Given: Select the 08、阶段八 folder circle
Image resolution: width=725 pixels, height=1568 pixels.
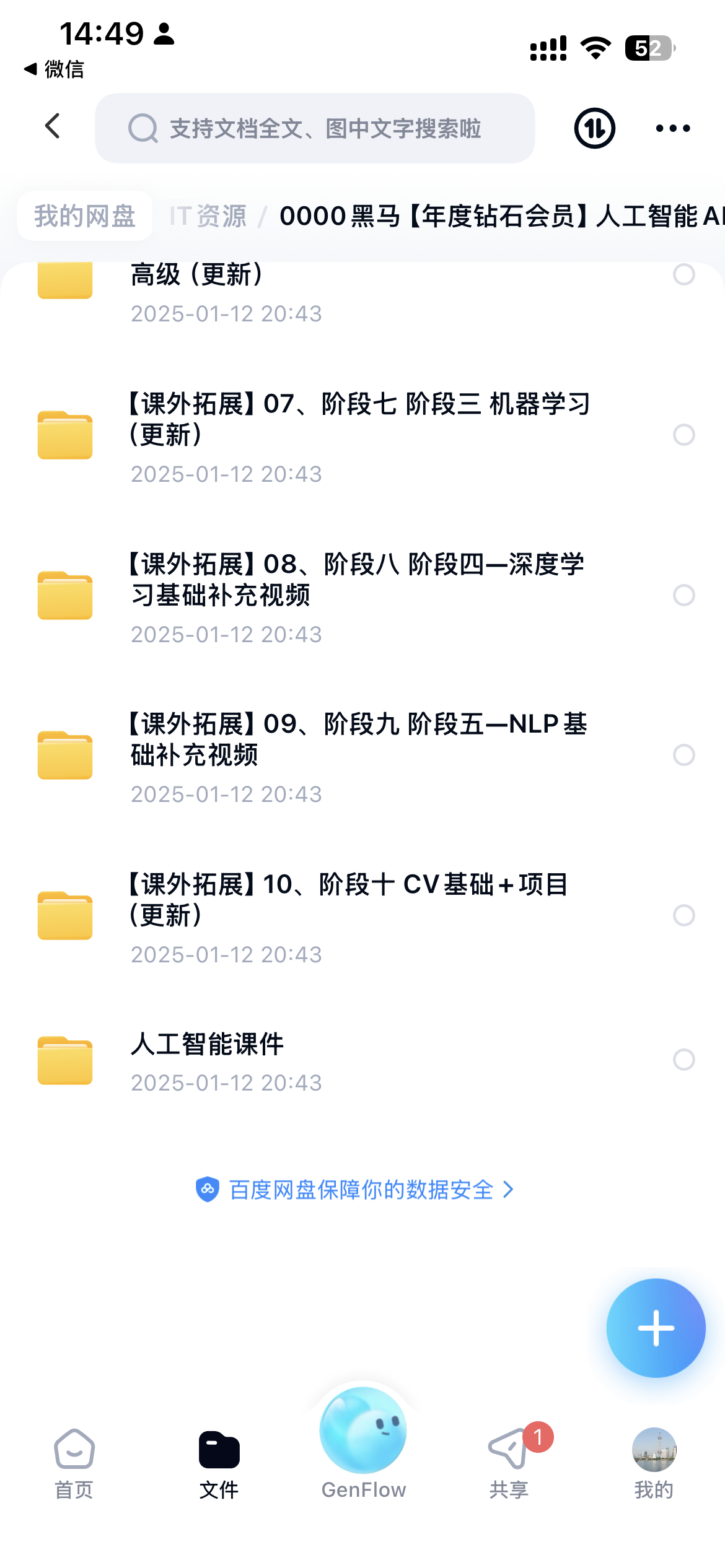Looking at the screenshot, I should click(x=683, y=595).
